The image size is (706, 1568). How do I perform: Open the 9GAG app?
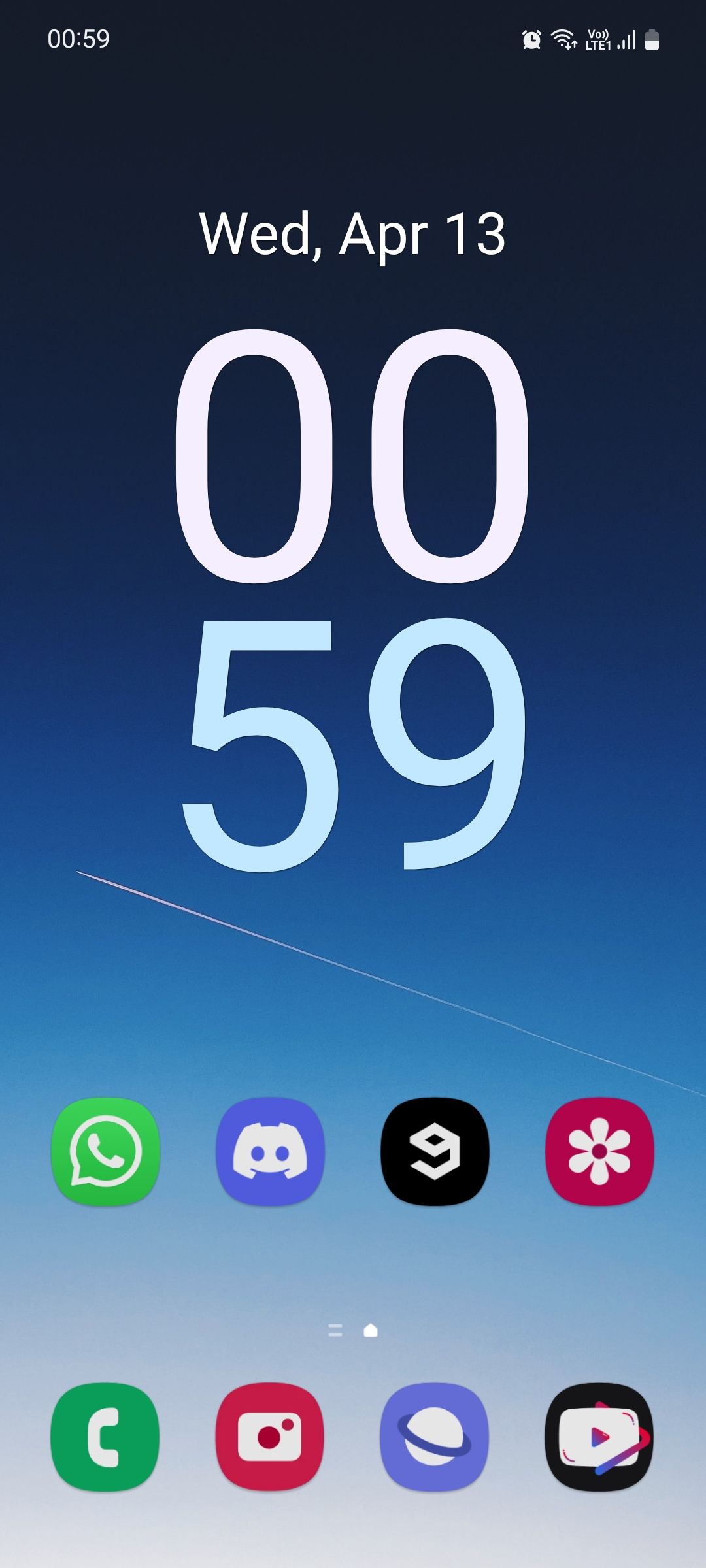tap(435, 1151)
